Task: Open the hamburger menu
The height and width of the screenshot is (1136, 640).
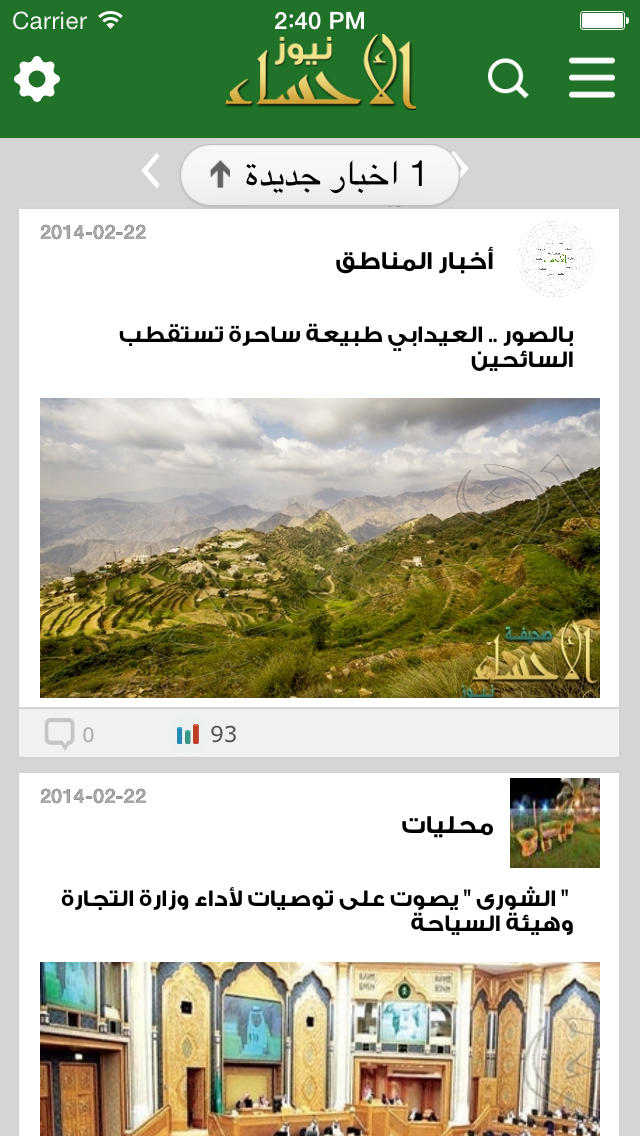Action: (x=592, y=78)
